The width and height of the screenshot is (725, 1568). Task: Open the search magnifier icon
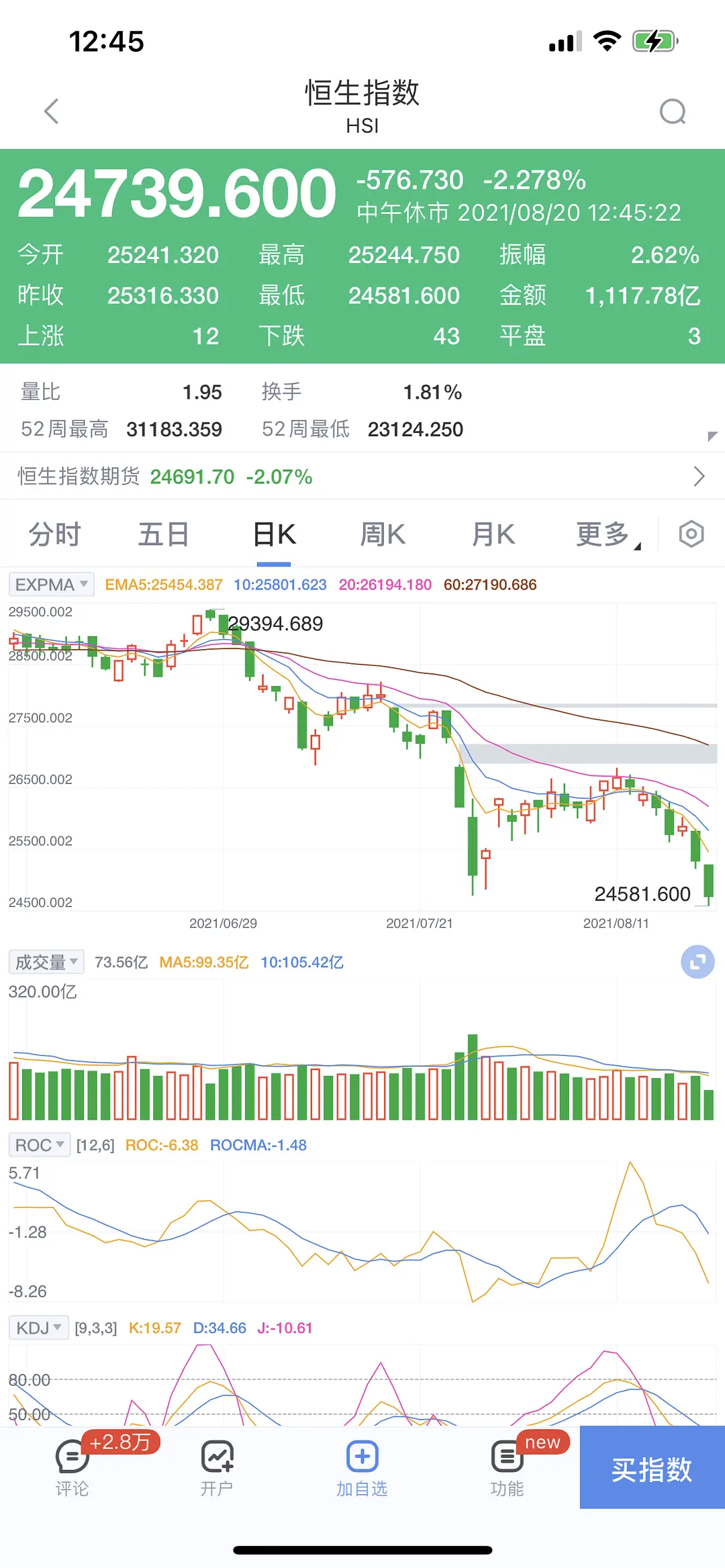tap(673, 112)
